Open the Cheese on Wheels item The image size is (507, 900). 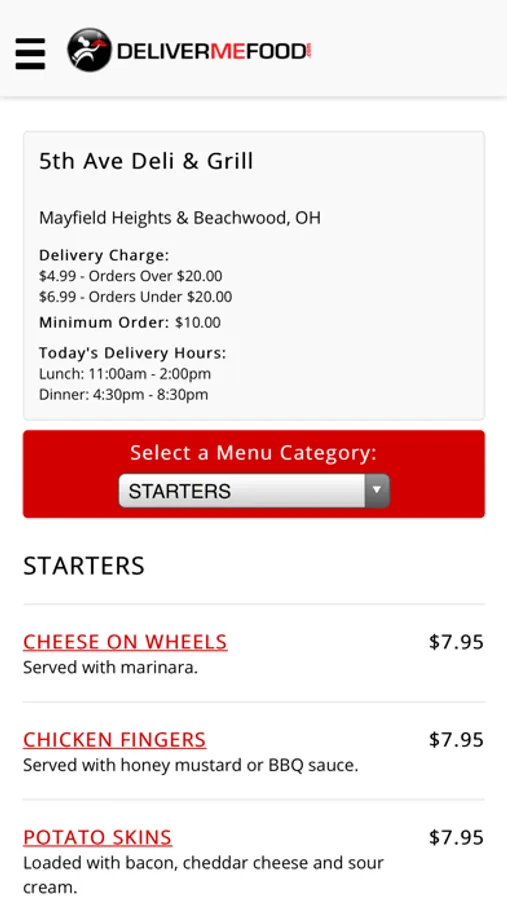pyautogui.click(x=125, y=642)
